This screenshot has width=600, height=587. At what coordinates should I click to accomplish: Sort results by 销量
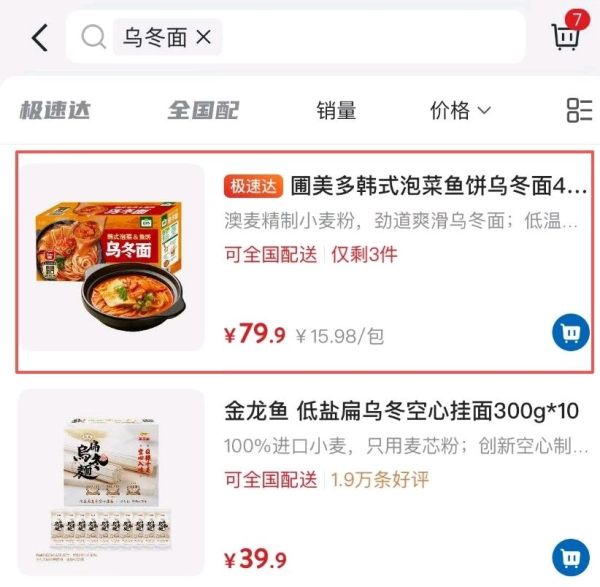pos(336,110)
